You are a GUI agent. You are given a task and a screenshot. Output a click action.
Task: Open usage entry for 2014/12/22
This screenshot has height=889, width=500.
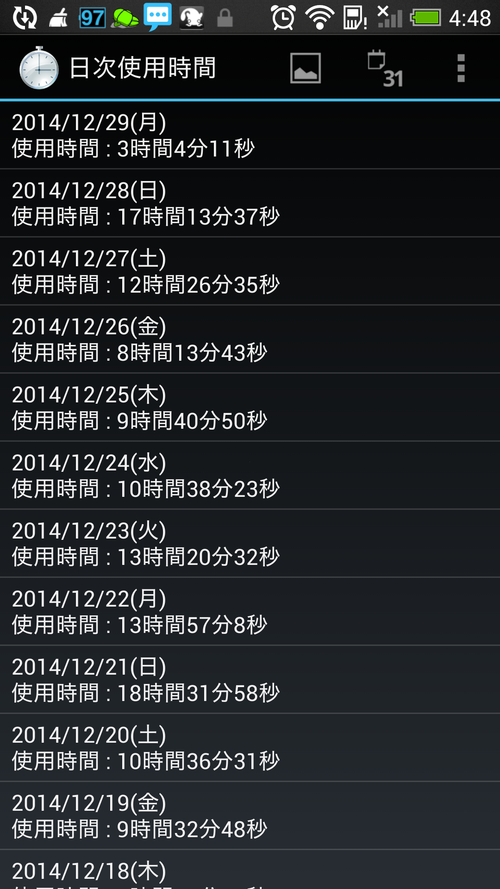pos(250,611)
